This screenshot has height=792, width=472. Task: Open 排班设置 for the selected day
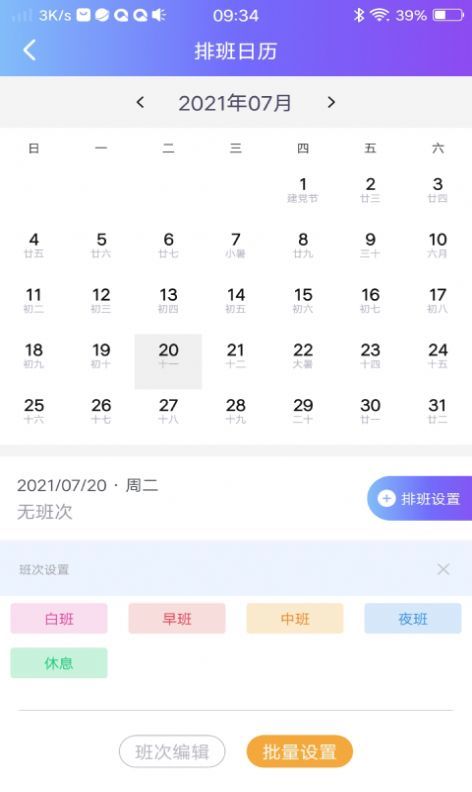pos(420,499)
